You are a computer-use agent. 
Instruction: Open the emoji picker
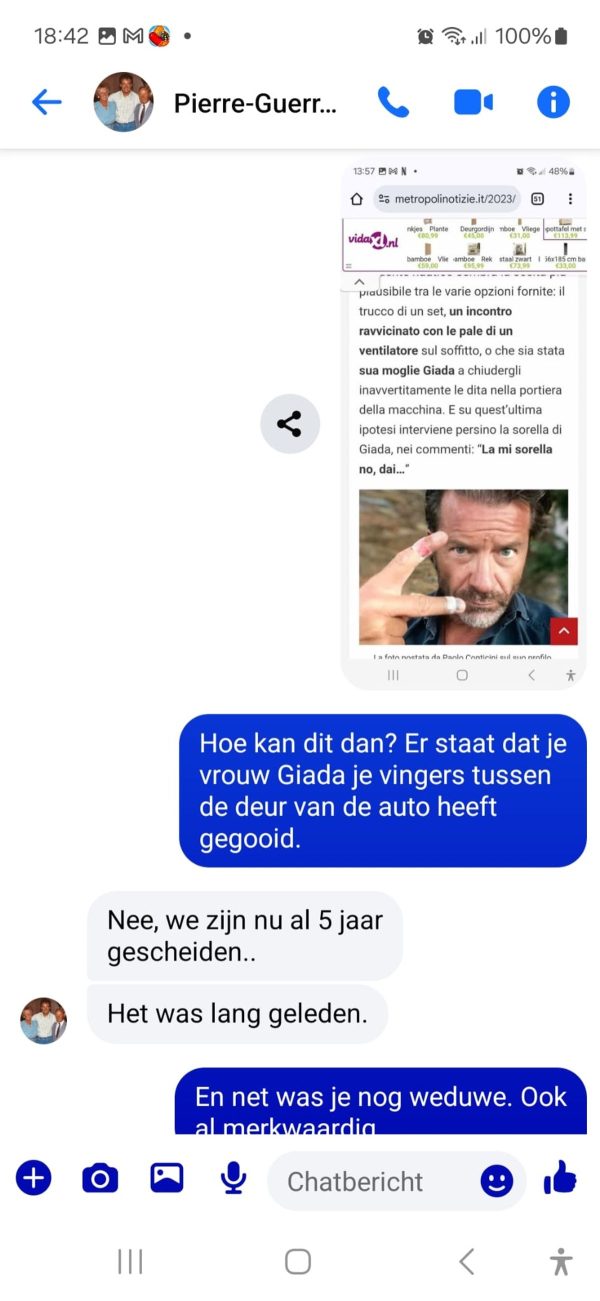click(x=496, y=1181)
